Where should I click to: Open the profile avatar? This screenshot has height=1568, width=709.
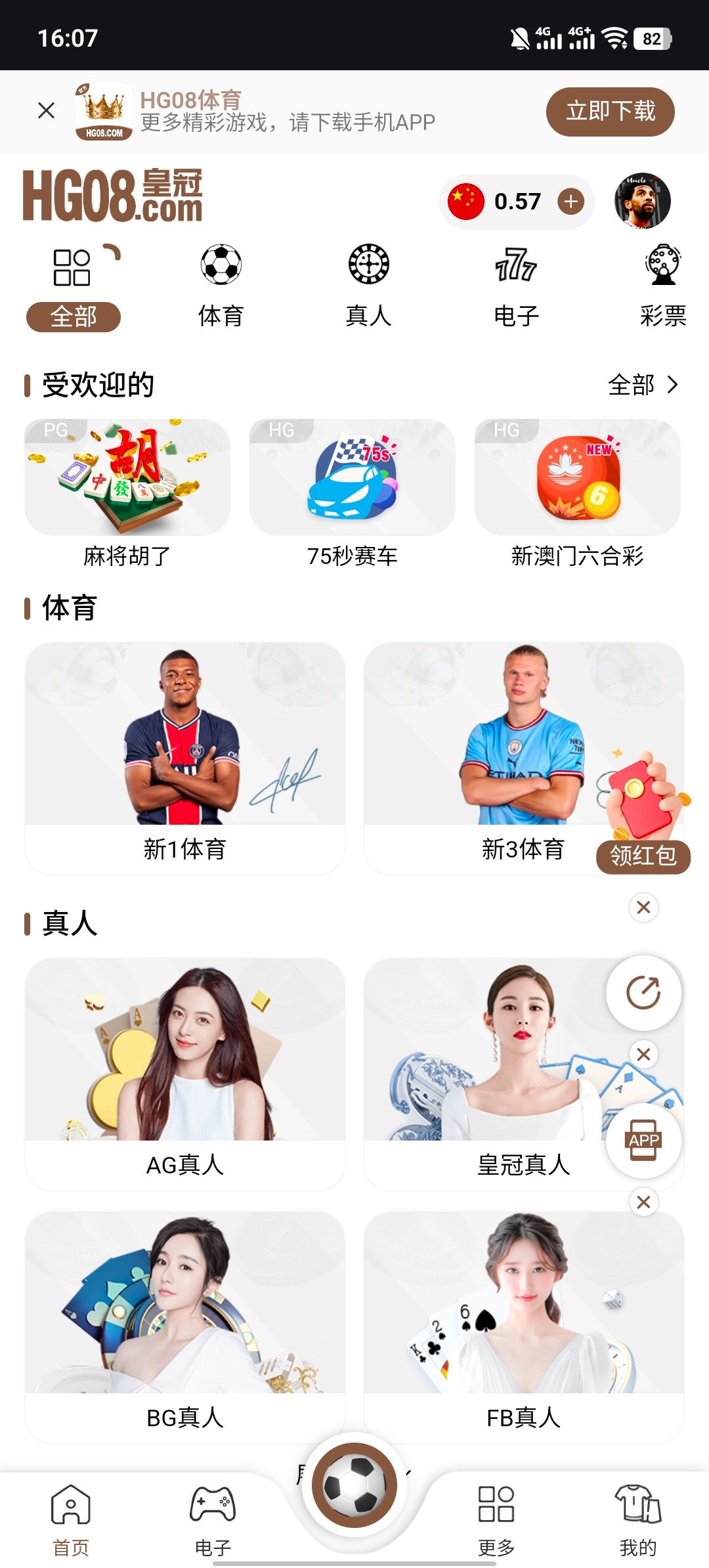point(642,201)
